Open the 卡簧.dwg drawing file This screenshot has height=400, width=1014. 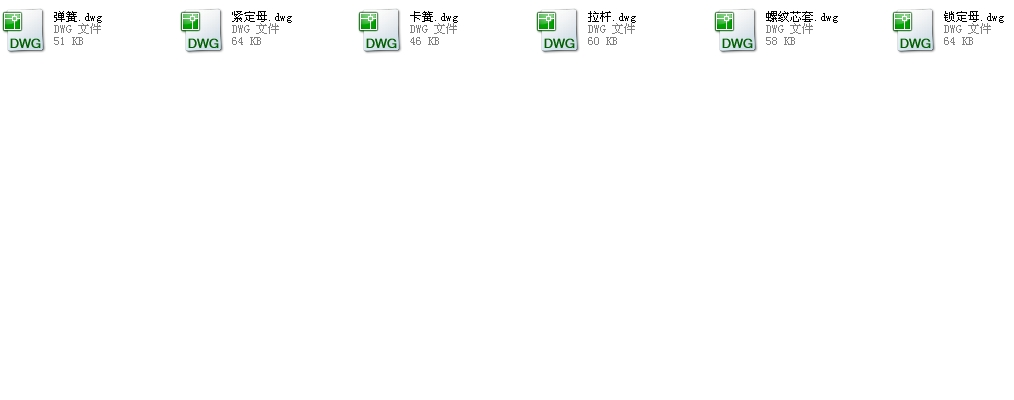point(382,31)
